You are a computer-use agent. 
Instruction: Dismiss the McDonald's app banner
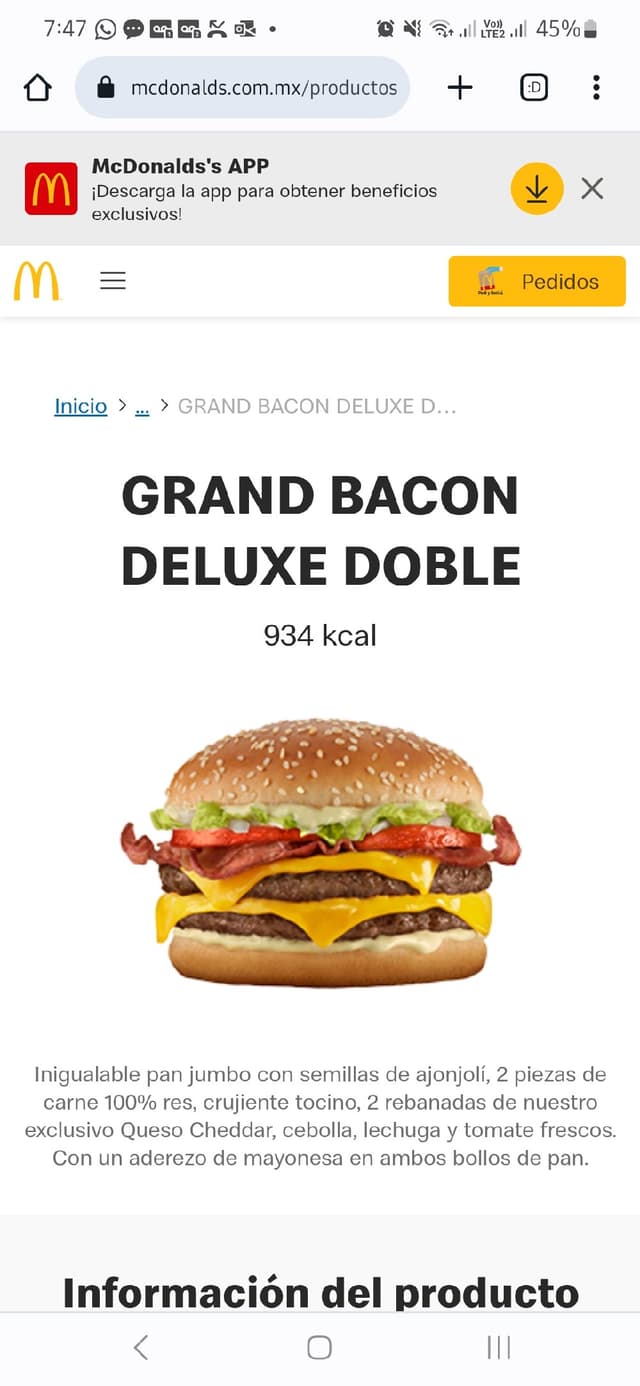click(x=592, y=188)
